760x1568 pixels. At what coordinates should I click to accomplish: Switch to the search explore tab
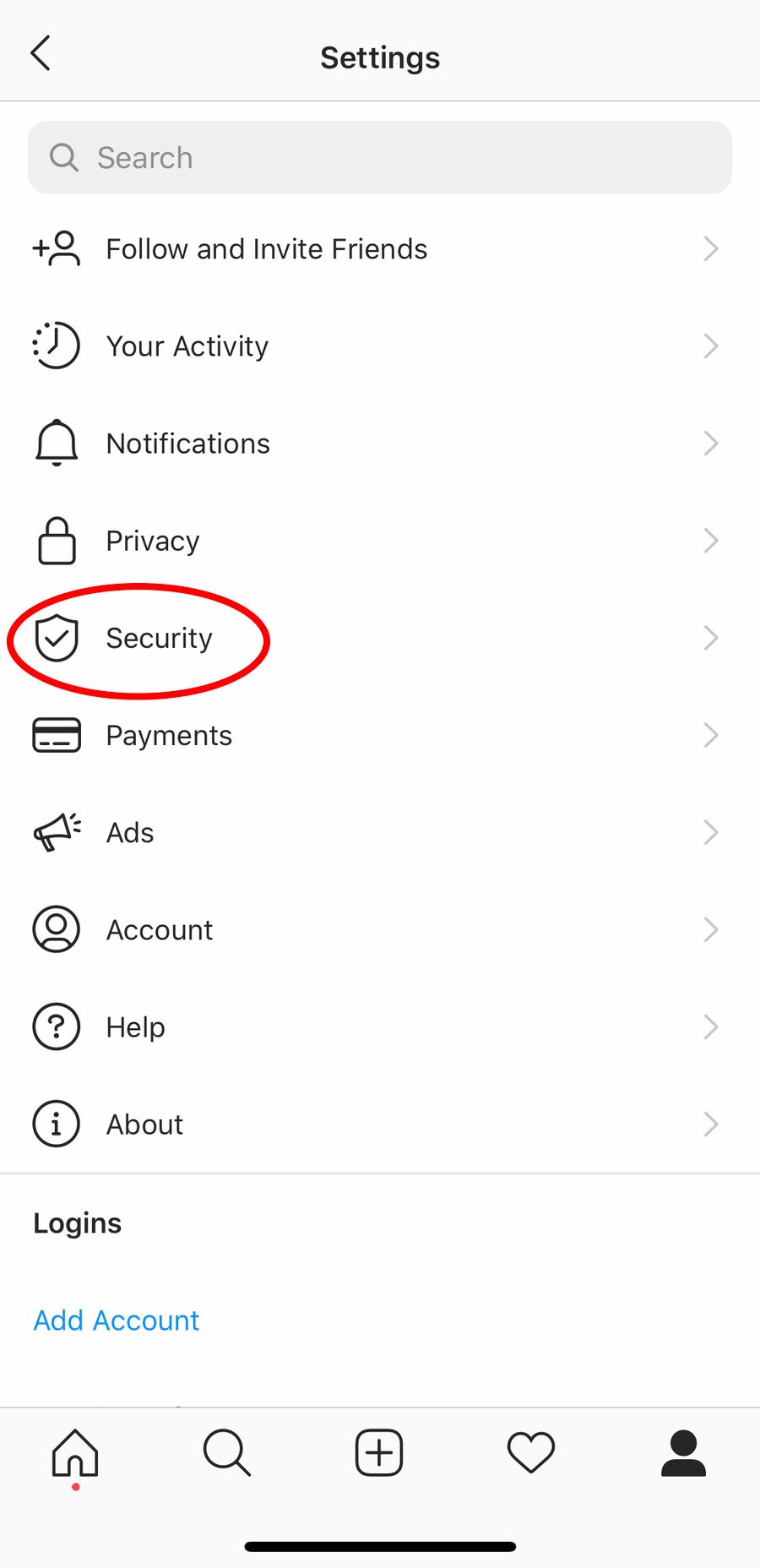point(227,1453)
